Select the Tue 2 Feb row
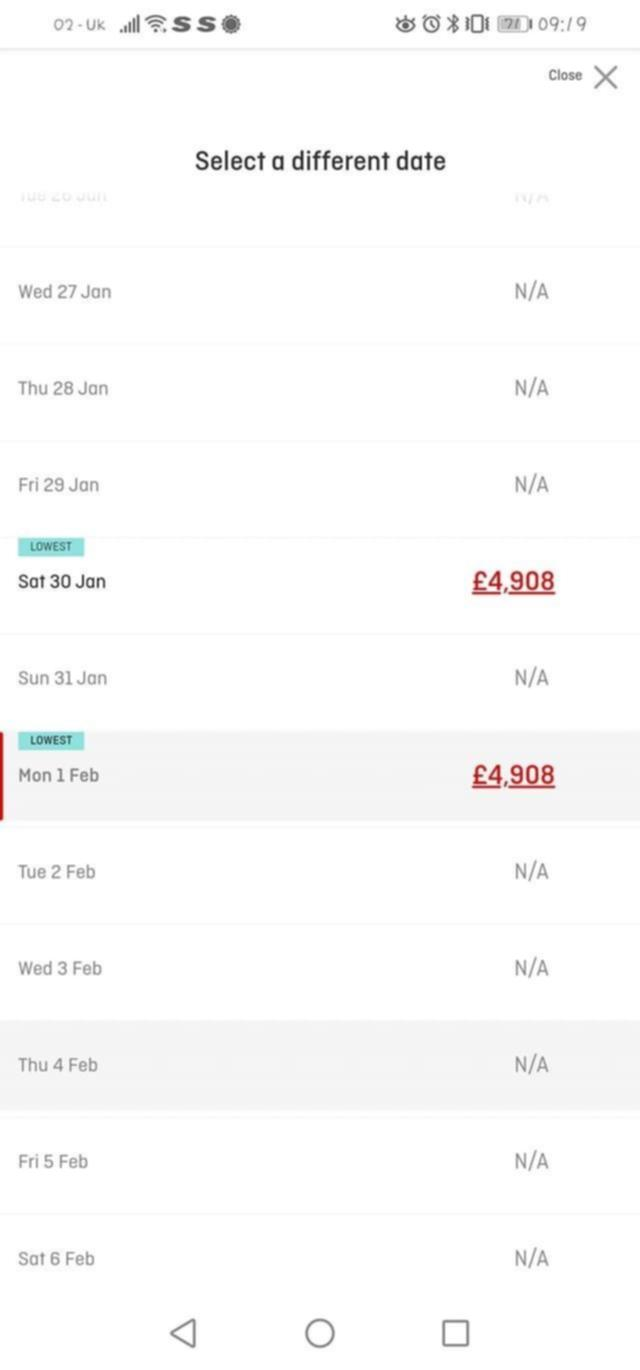The image size is (640, 1370). 320,872
